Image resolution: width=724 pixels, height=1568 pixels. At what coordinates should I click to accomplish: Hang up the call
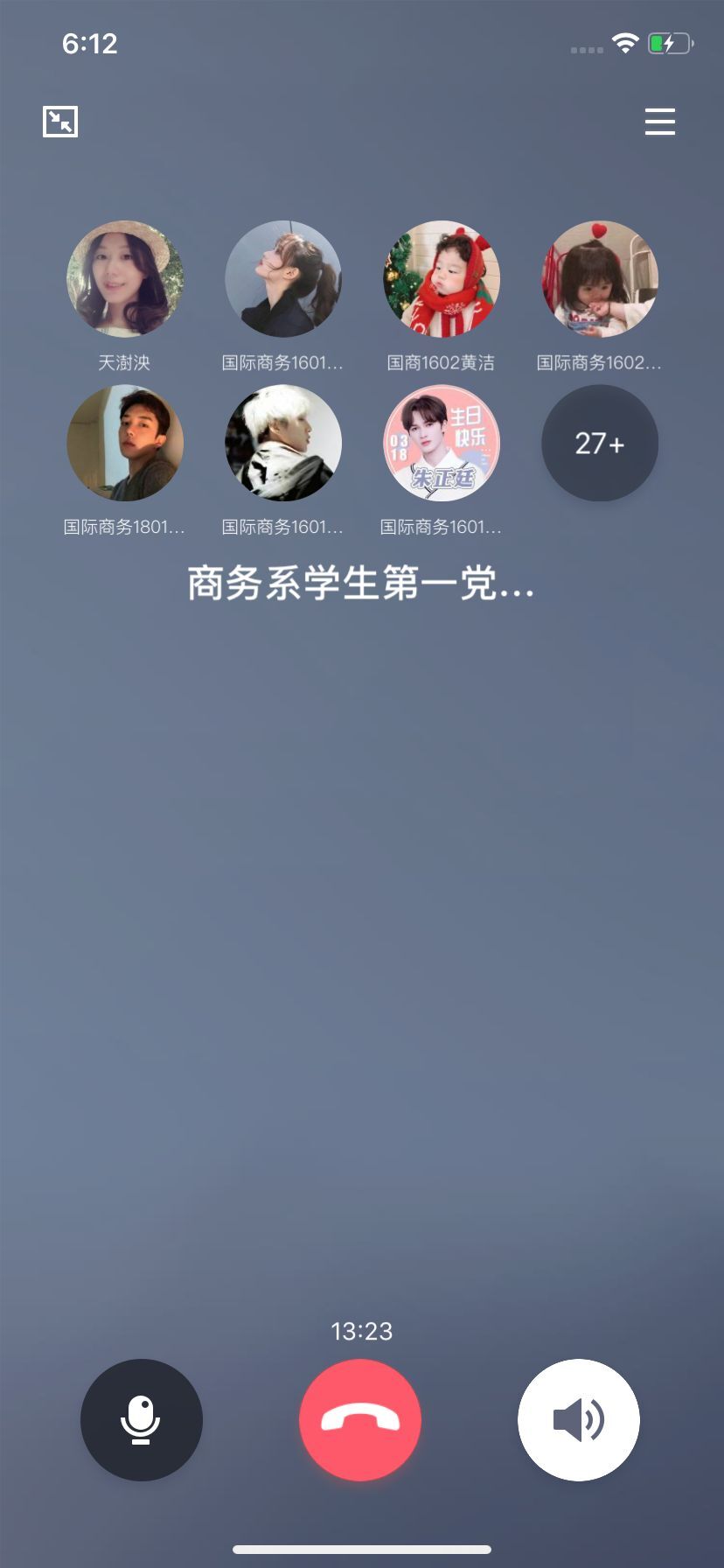[x=360, y=1419]
